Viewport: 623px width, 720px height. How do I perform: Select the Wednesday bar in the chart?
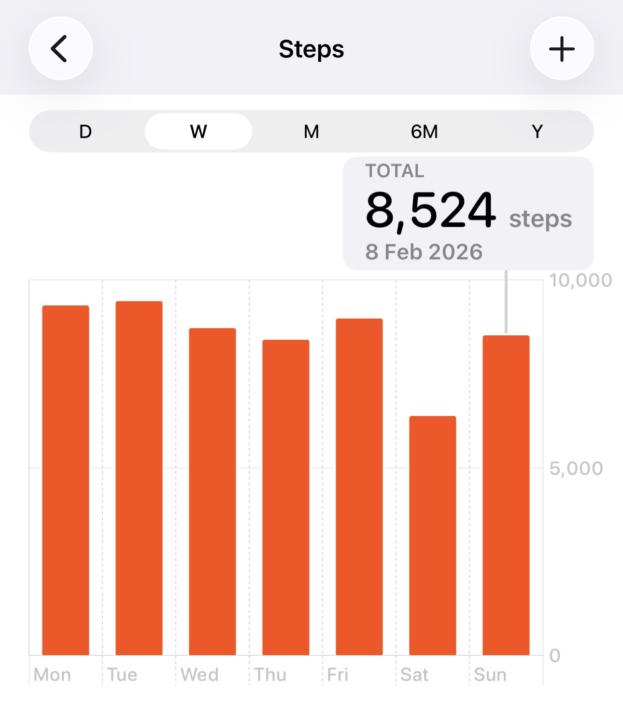212,491
